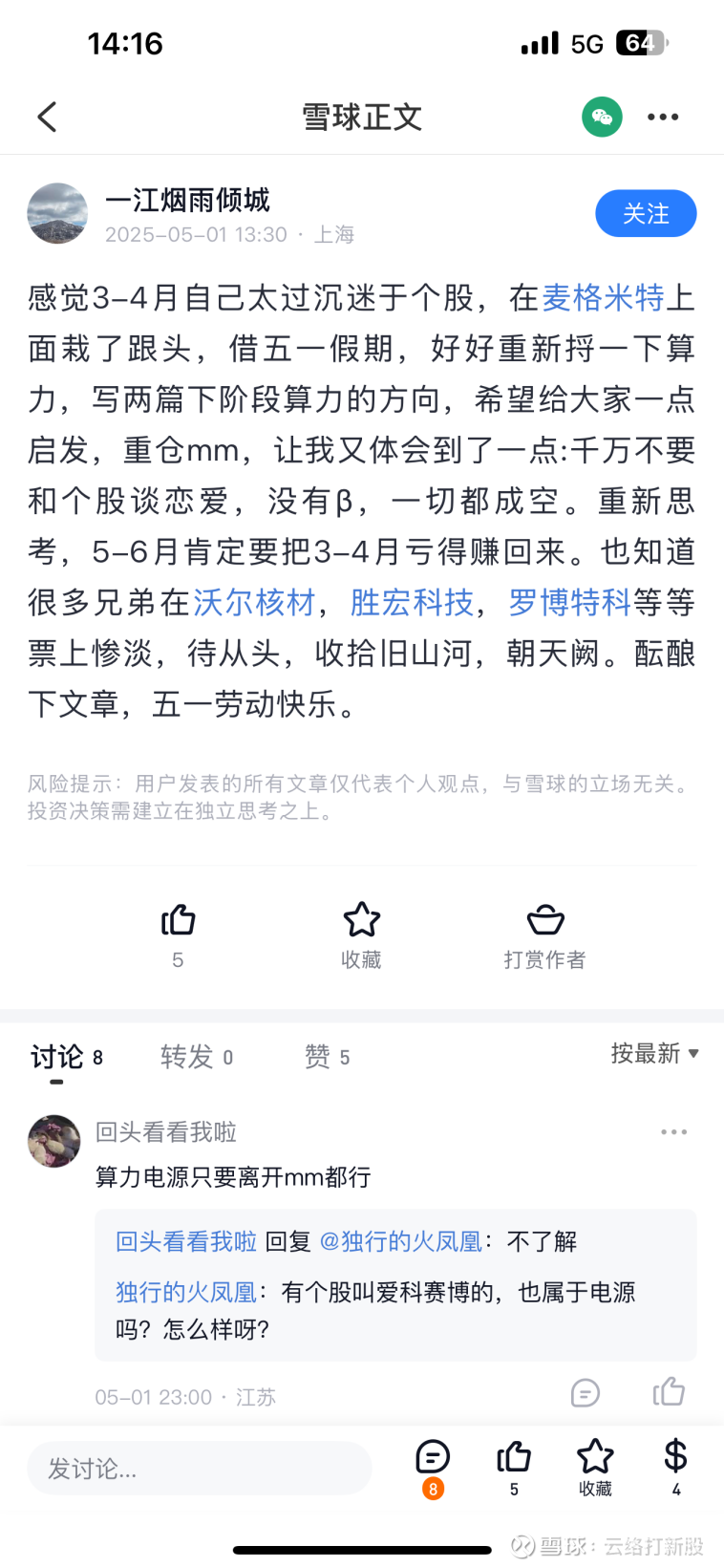Like the post with the thumbs-up under the article
The width and height of the screenshot is (724, 1568).
tap(178, 934)
